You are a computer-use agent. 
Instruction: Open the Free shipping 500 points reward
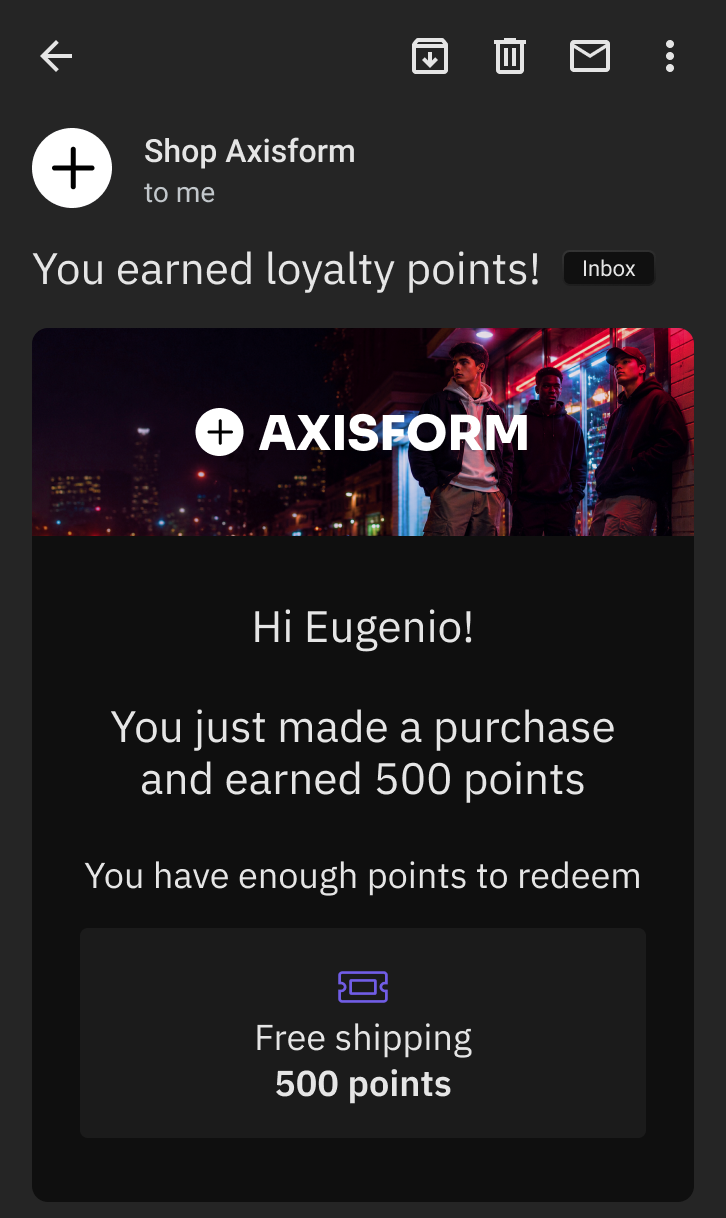click(363, 1033)
